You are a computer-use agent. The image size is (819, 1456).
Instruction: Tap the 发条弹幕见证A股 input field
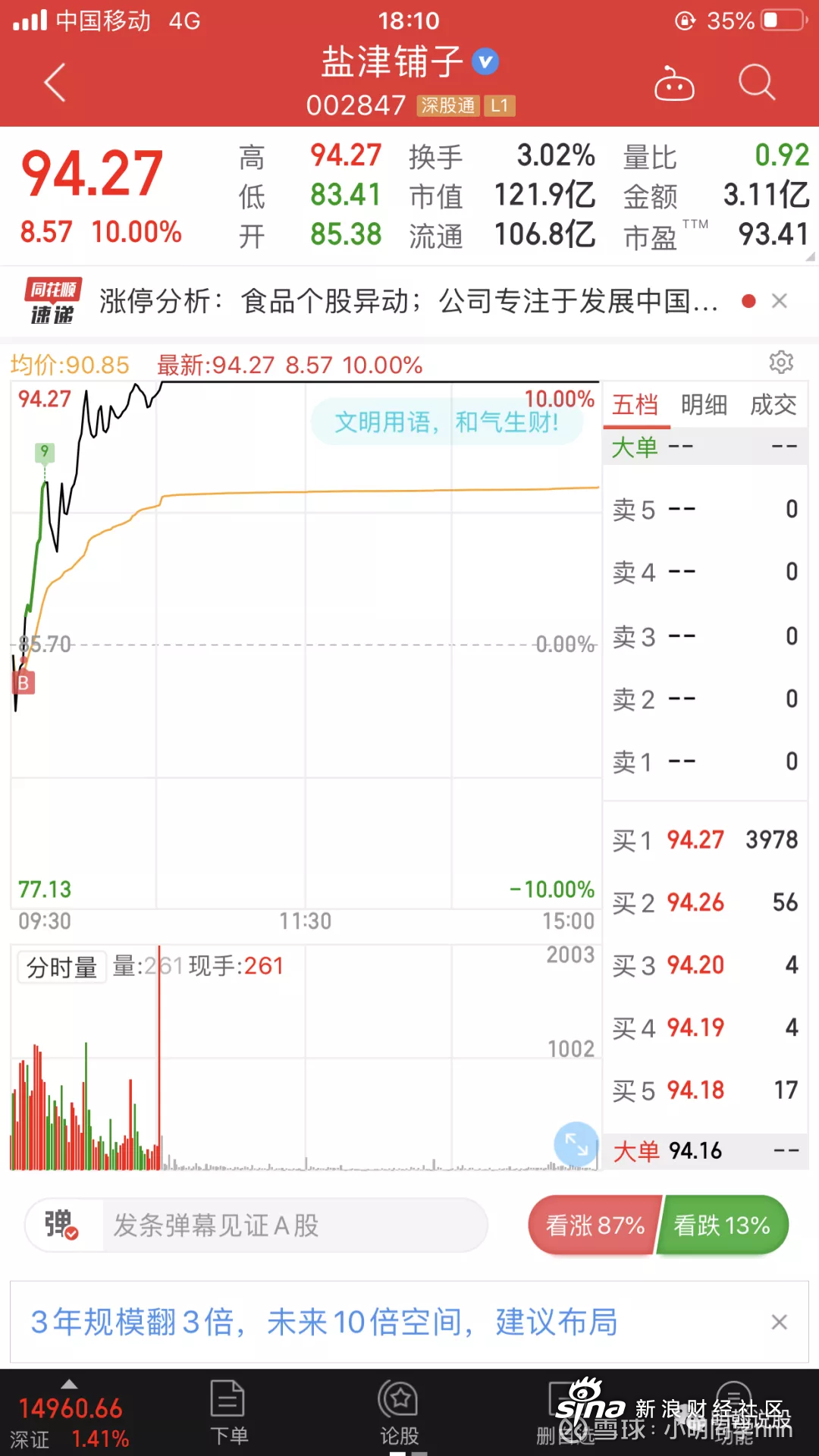(295, 1225)
